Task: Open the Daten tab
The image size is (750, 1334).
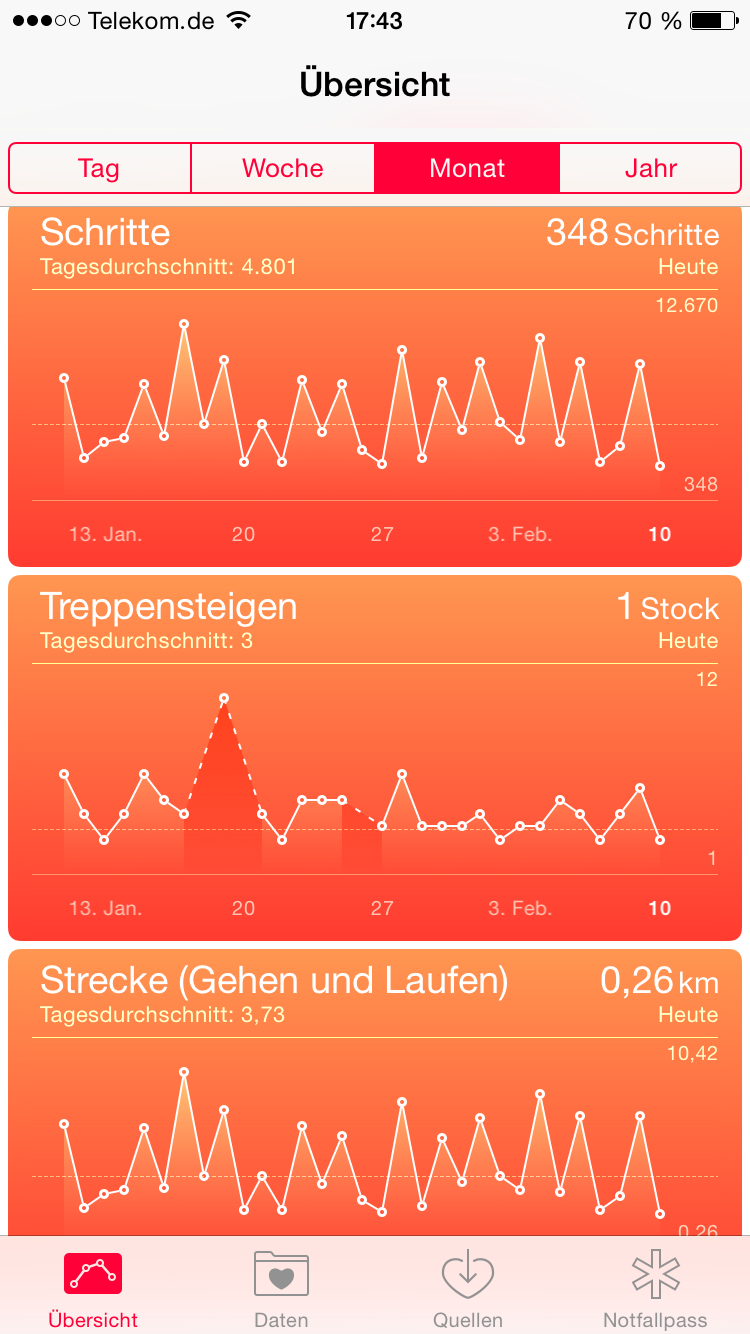Action: click(x=281, y=1288)
